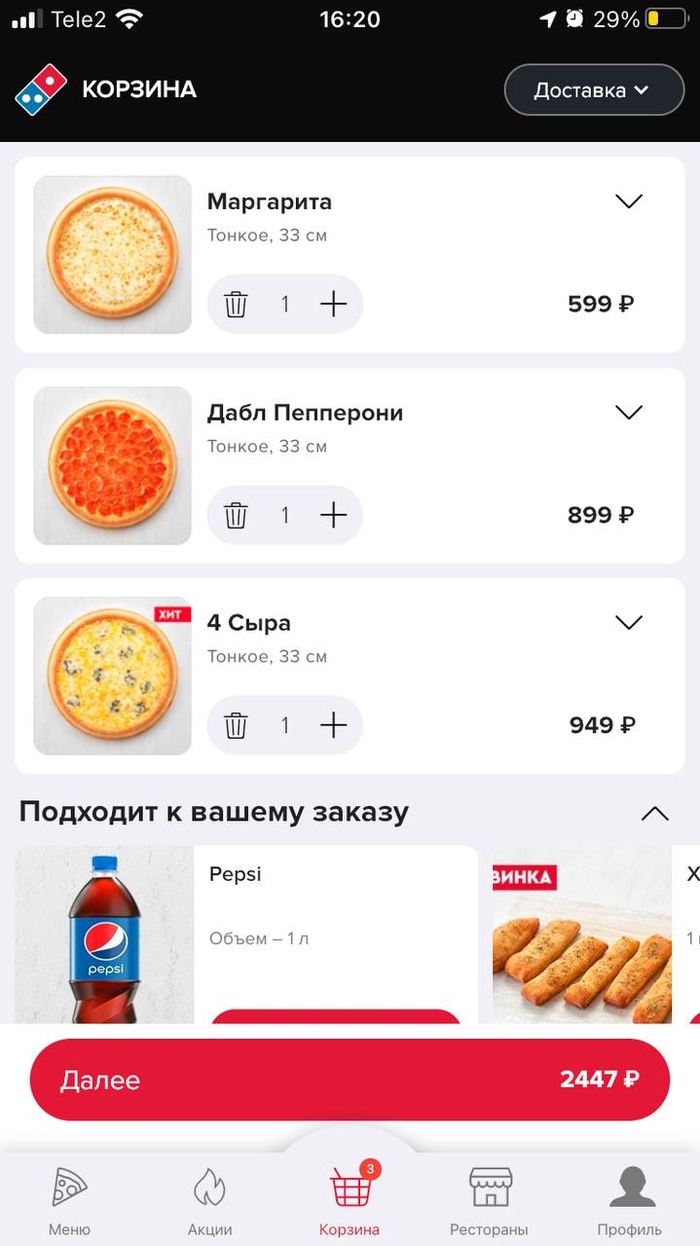Screen dimensions: 700x1246
Task: Remove Маргарита pizza with trash icon
Action: [236, 304]
